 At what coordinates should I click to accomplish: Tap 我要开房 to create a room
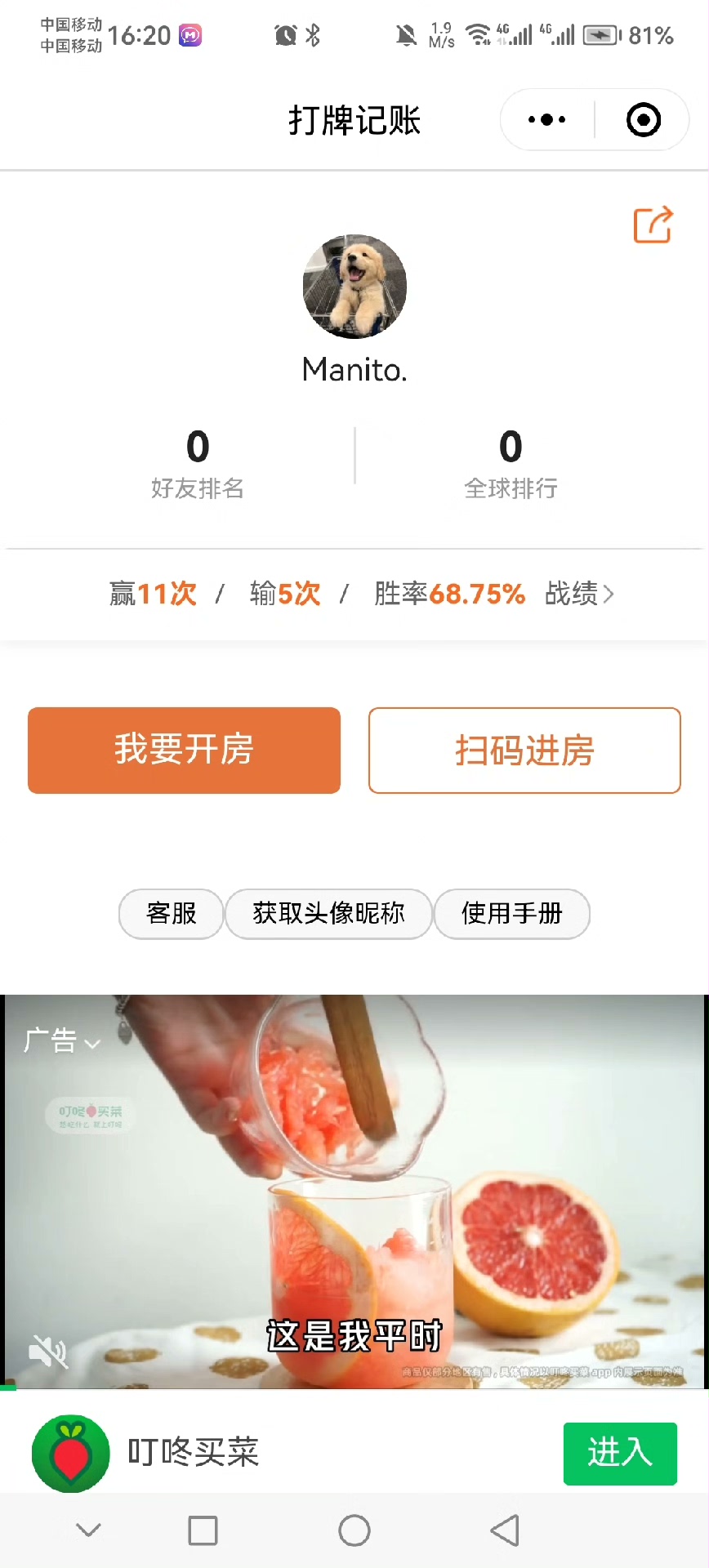click(184, 750)
